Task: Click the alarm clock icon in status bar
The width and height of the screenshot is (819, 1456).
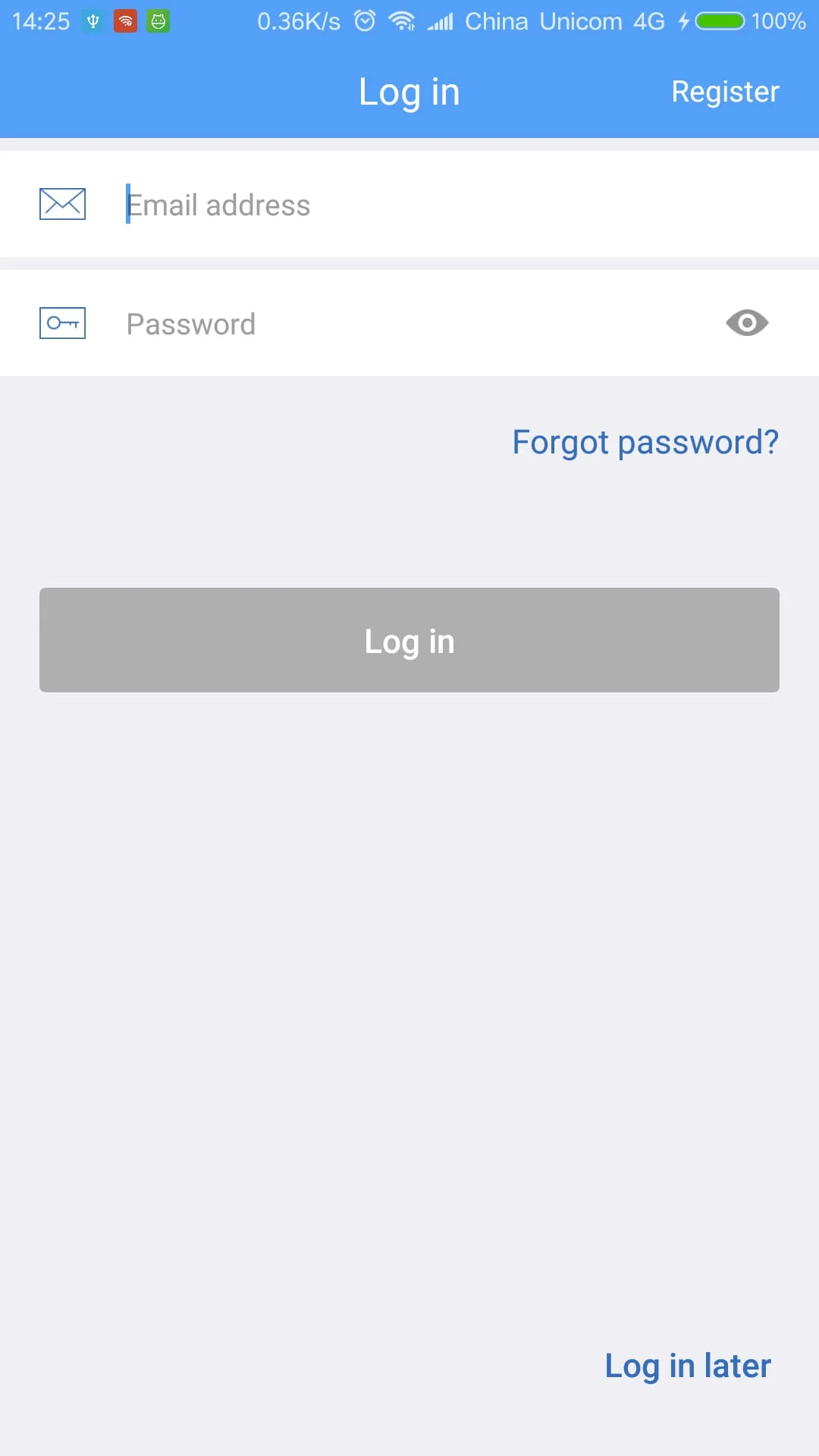Action: coord(364,20)
